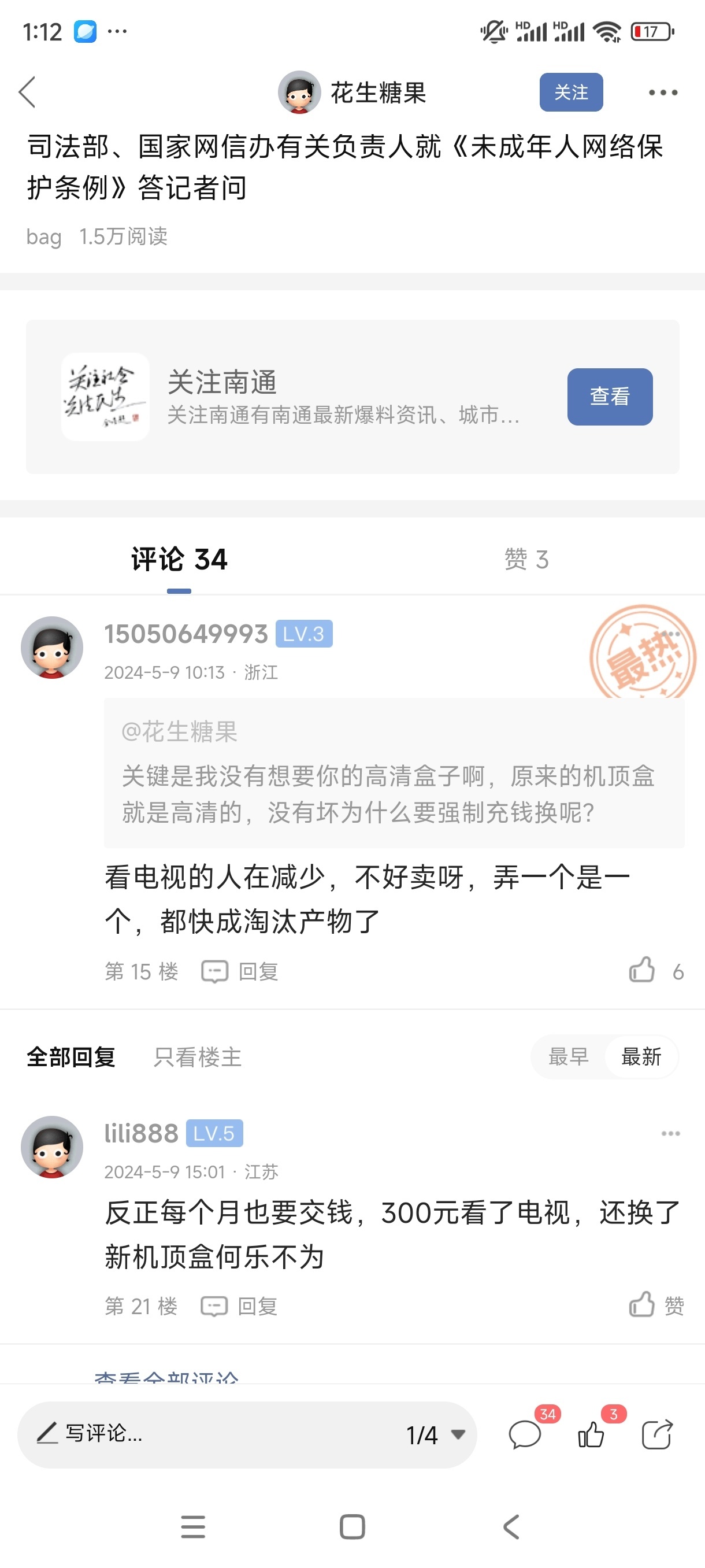This screenshot has width=705, height=1568.
Task: Select the 评论 34 tab
Action: (x=179, y=559)
